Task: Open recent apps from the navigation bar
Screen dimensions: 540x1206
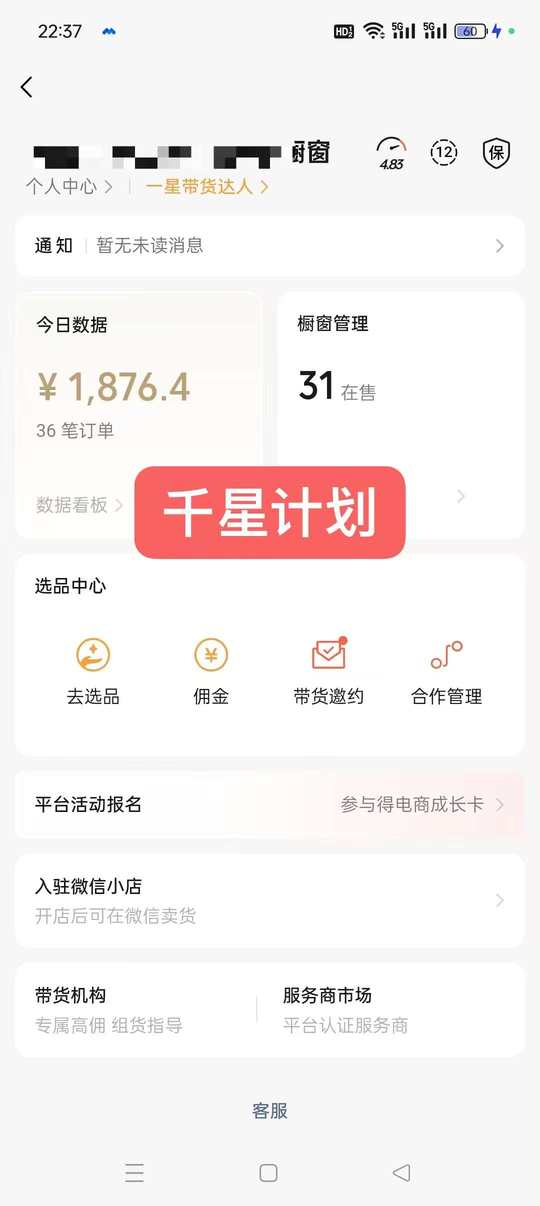Action: (135, 1173)
